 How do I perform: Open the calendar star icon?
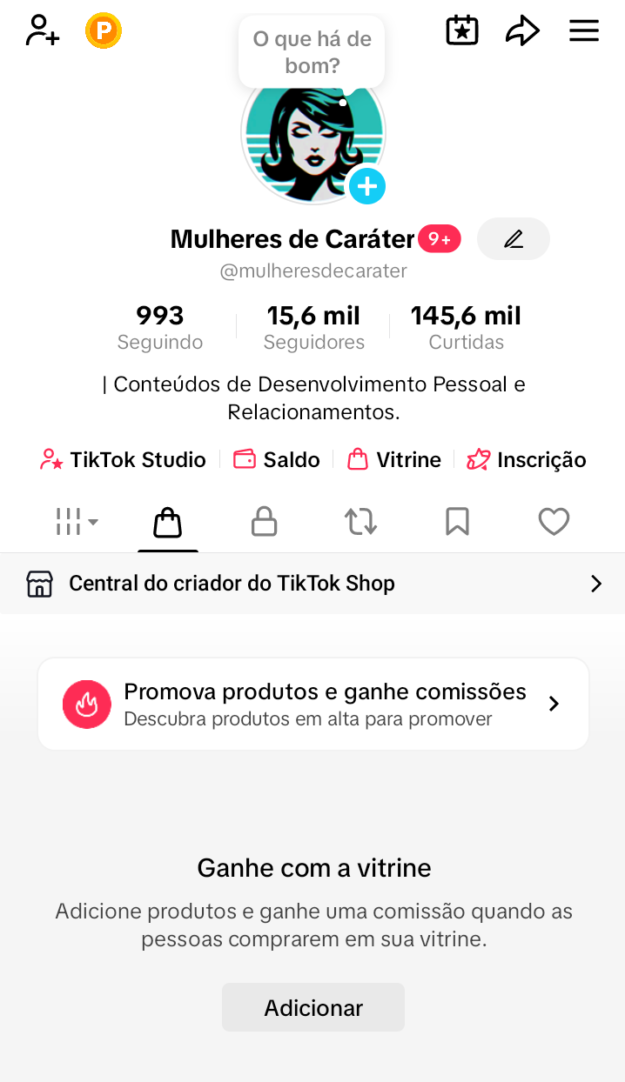coord(461,30)
